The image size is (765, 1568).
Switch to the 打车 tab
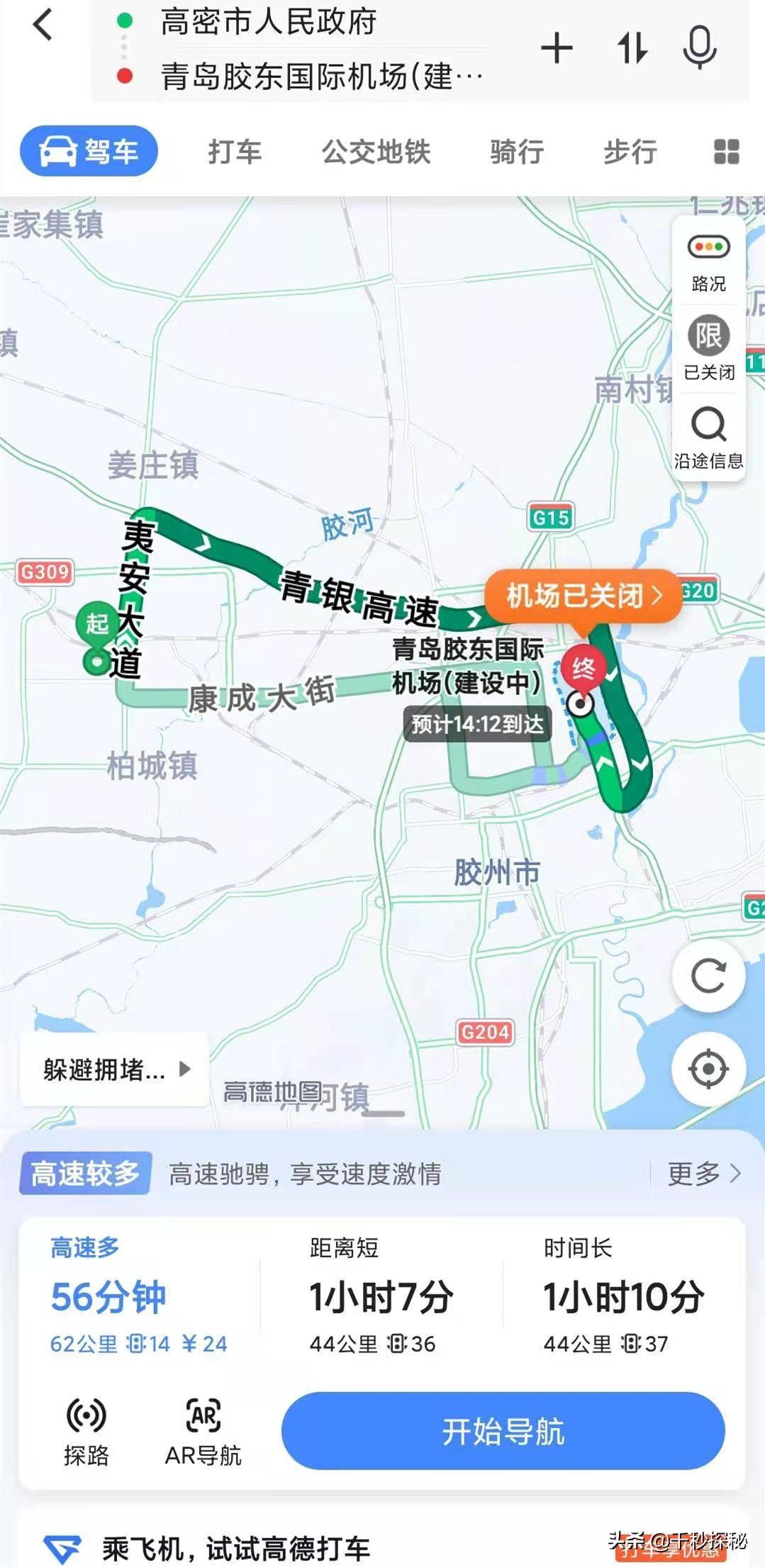click(x=235, y=151)
